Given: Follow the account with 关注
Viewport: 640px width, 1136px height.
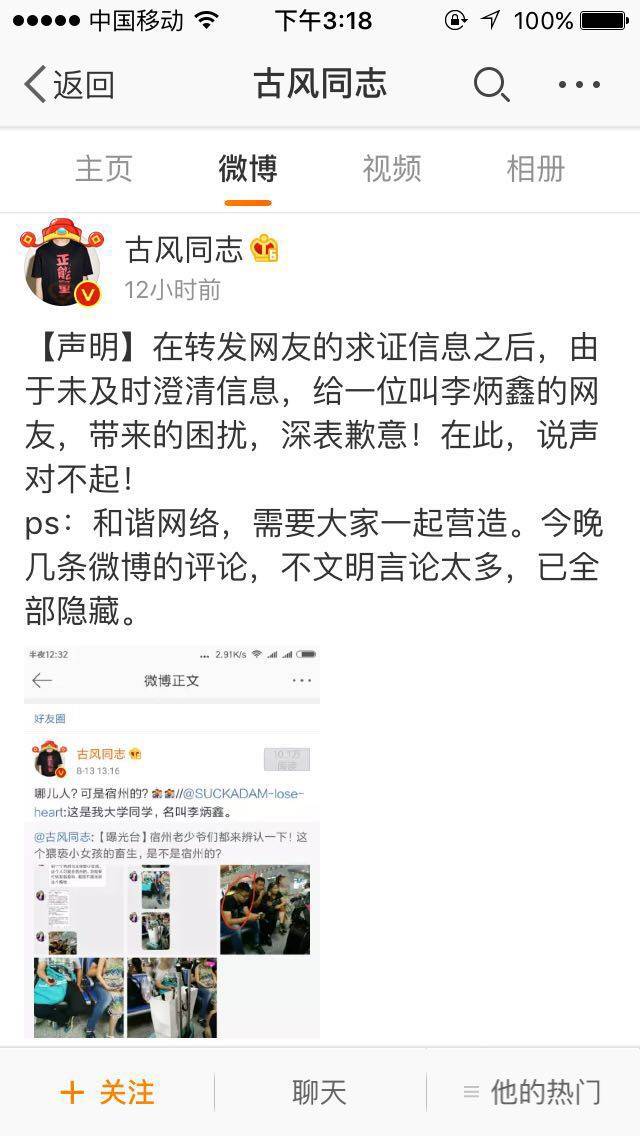Looking at the screenshot, I should click(107, 1092).
